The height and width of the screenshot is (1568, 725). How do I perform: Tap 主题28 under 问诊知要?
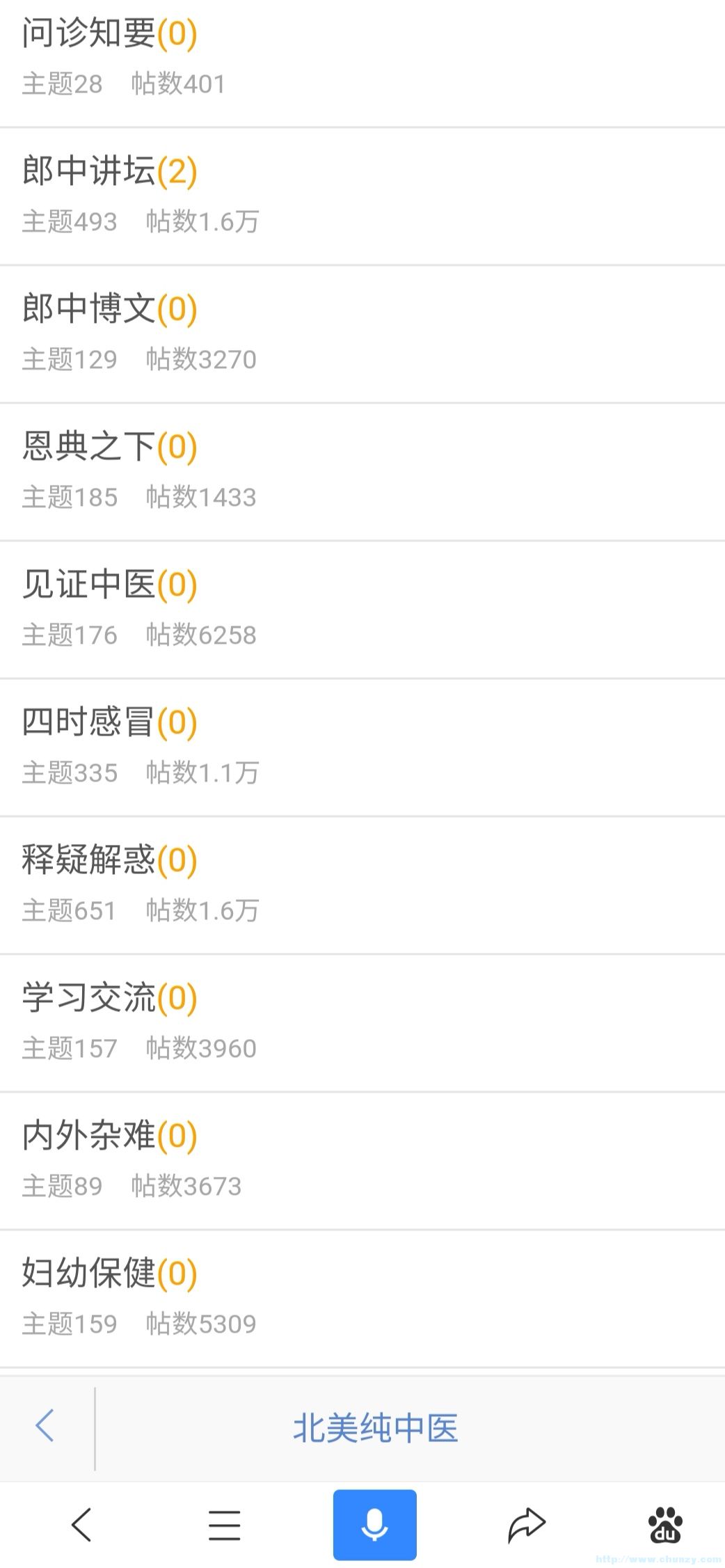[x=62, y=84]
